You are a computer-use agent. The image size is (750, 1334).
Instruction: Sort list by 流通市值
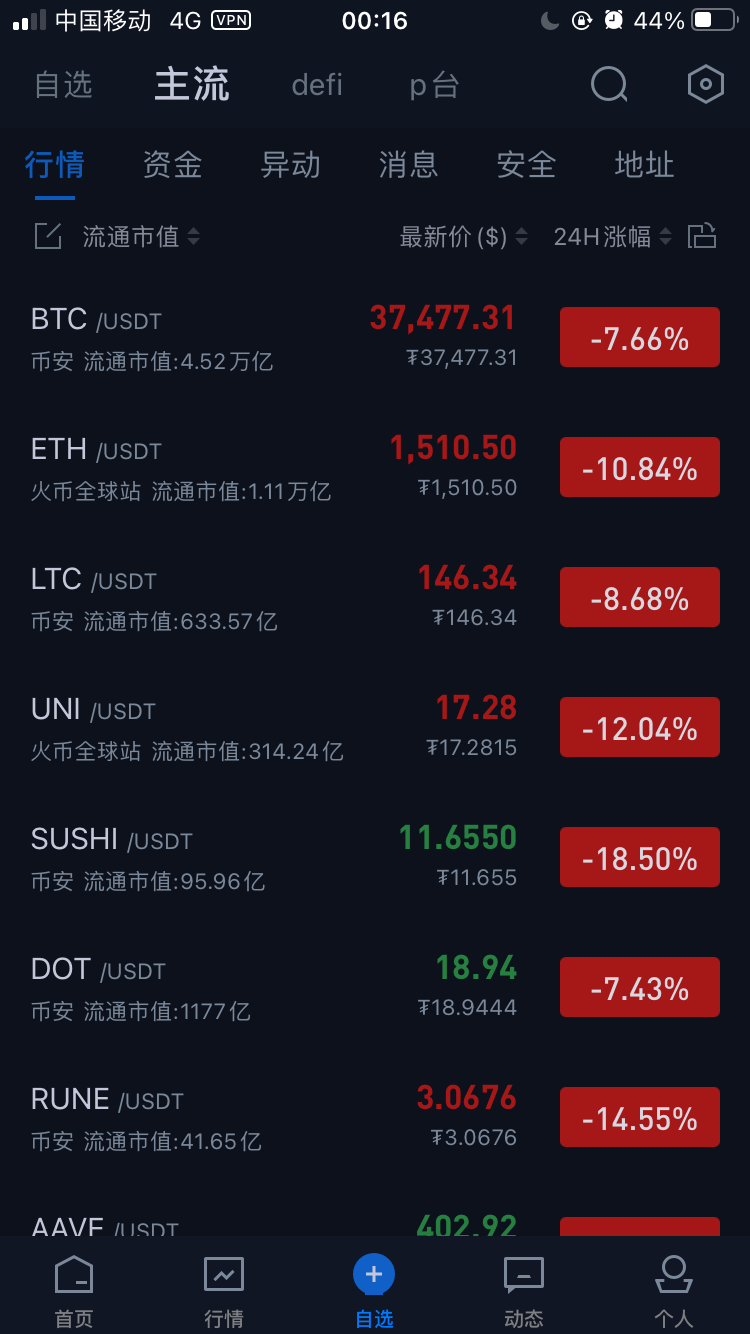point(141,237)
